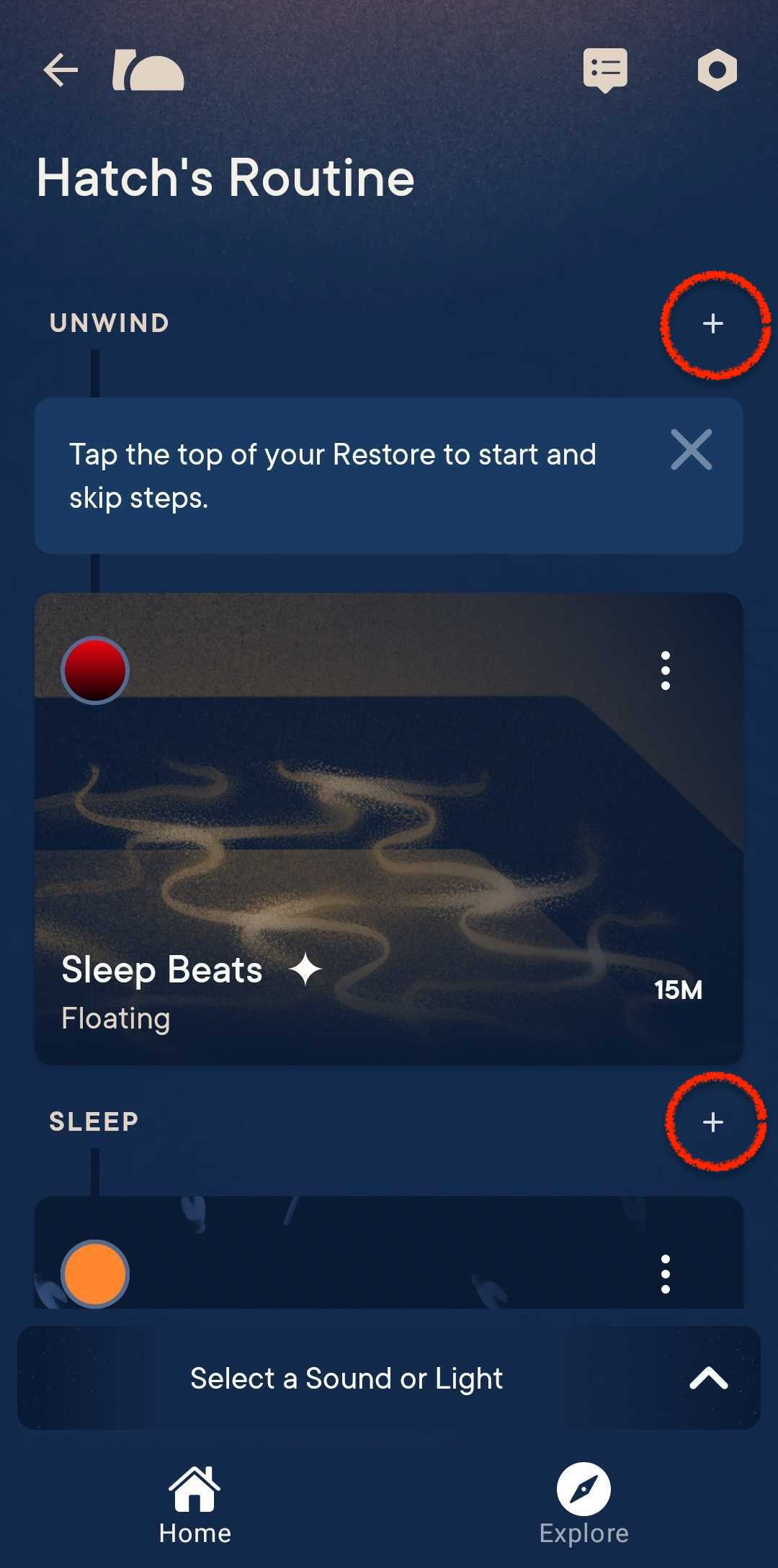This screenshot has width=778, height=1568.
Task: Add a step to Unwind
Action: click(713, 323)
